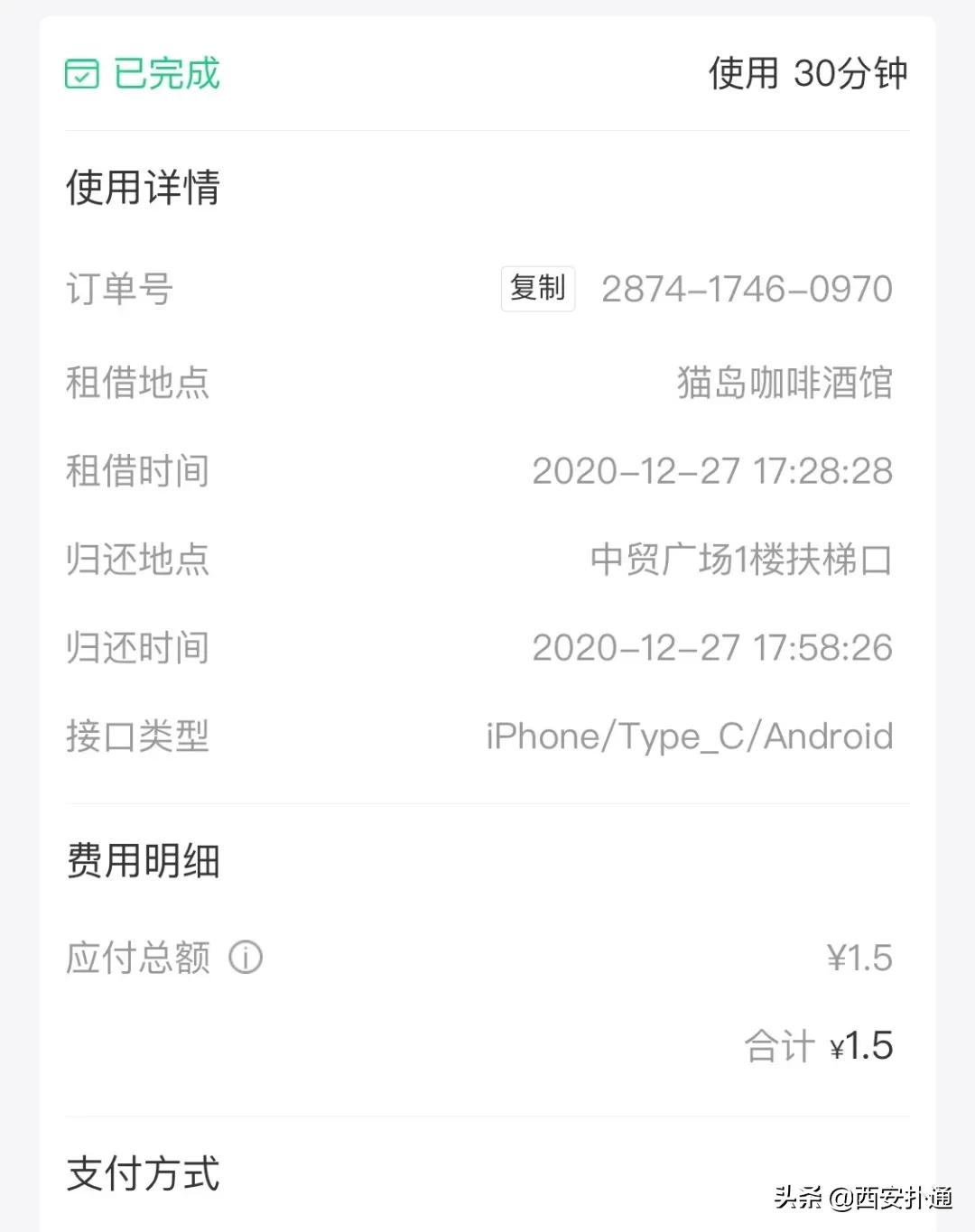Click the order number 2874-1746-0970
The width and height of the screenshot is (975, 1232).
click(746, 289)
